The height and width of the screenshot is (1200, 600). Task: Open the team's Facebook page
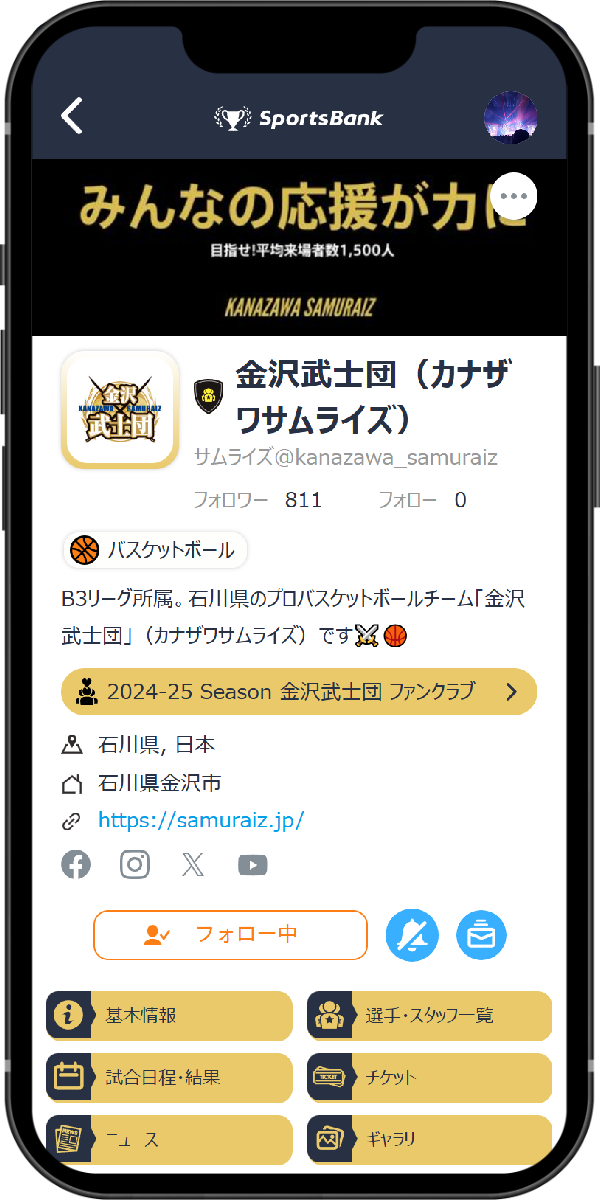tap(76, 864)
